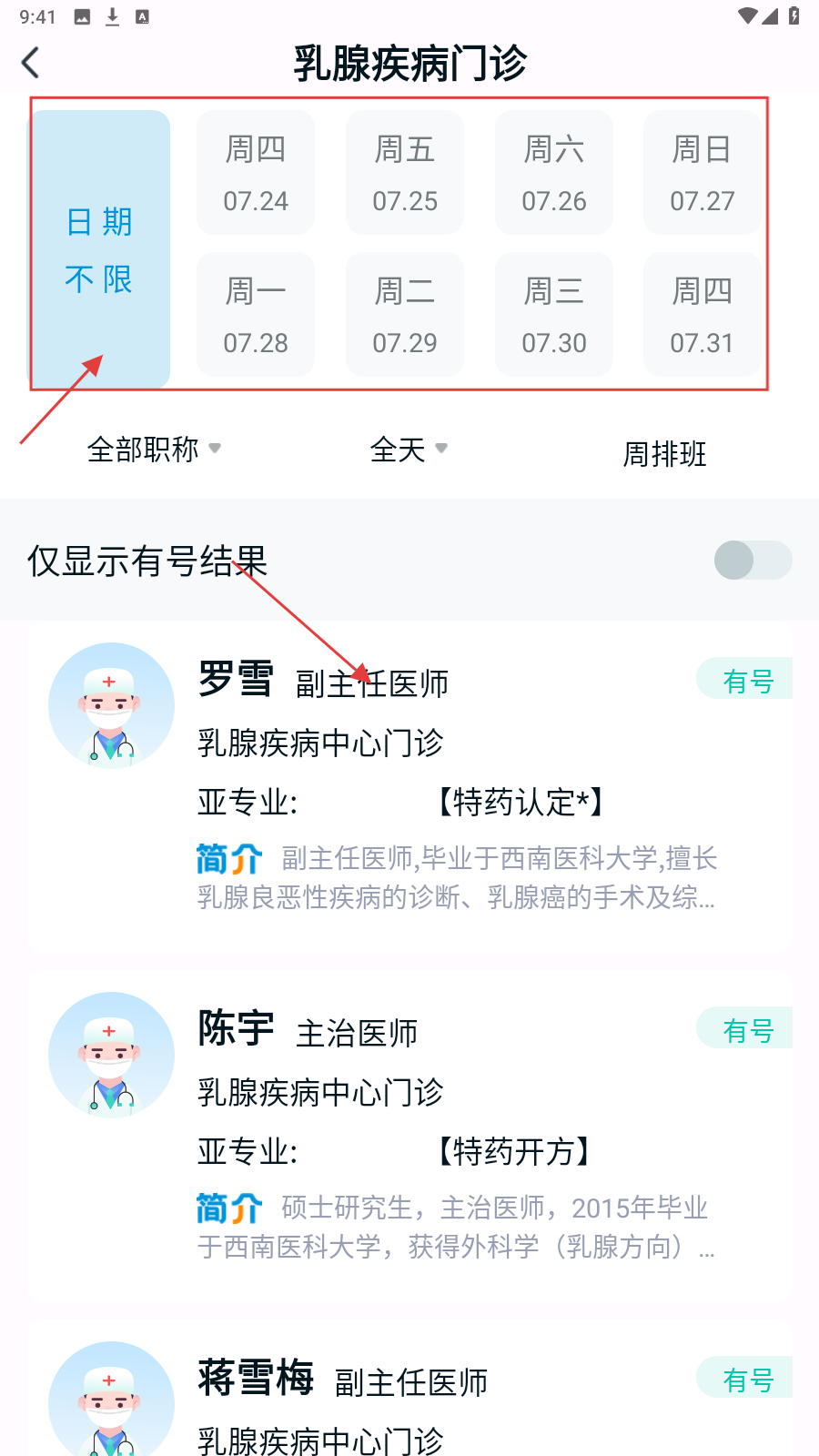The height and width of the screenshot is (1456, 819).
Task: Open doctor 陈宇's card
Action: [409, 1137]
